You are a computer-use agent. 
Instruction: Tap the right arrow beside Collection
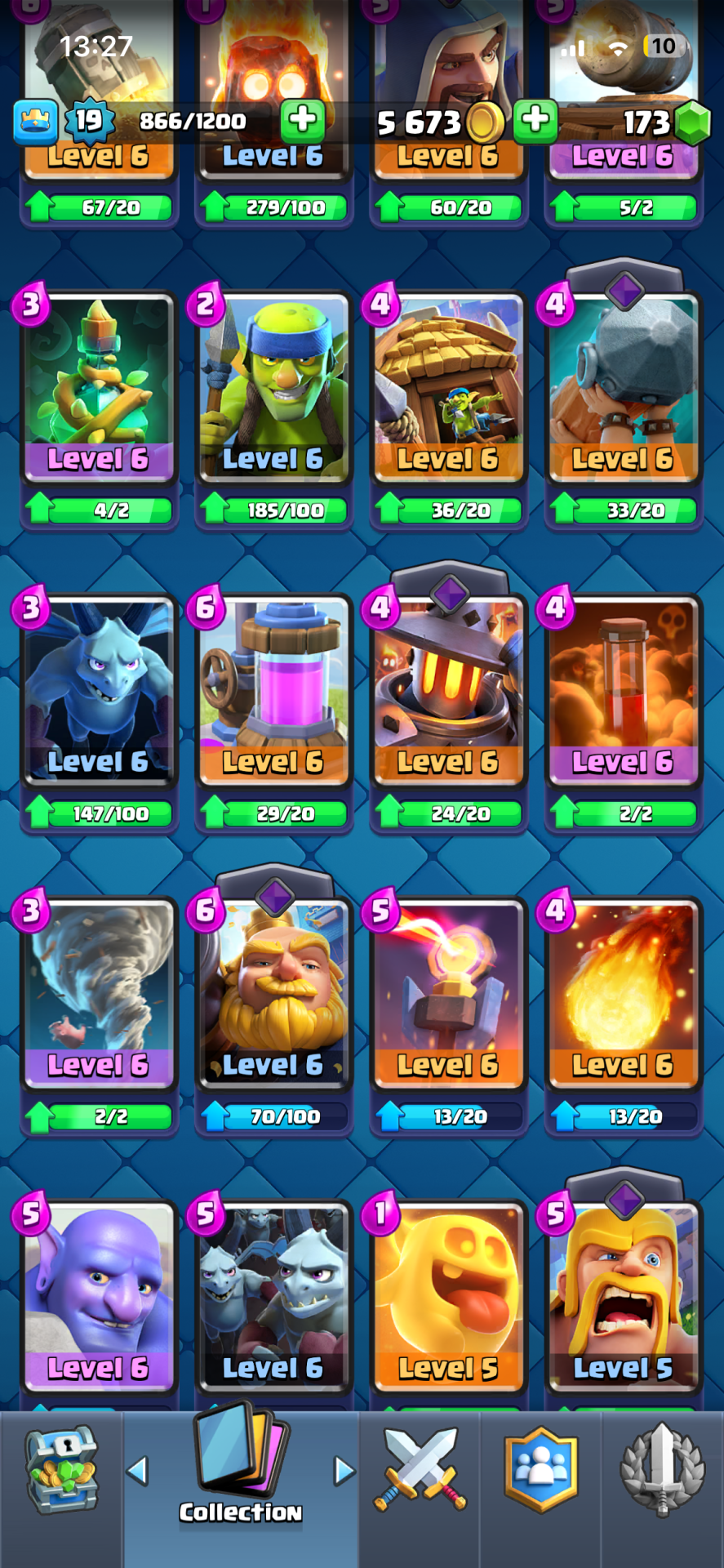(x=344, y=1471)
